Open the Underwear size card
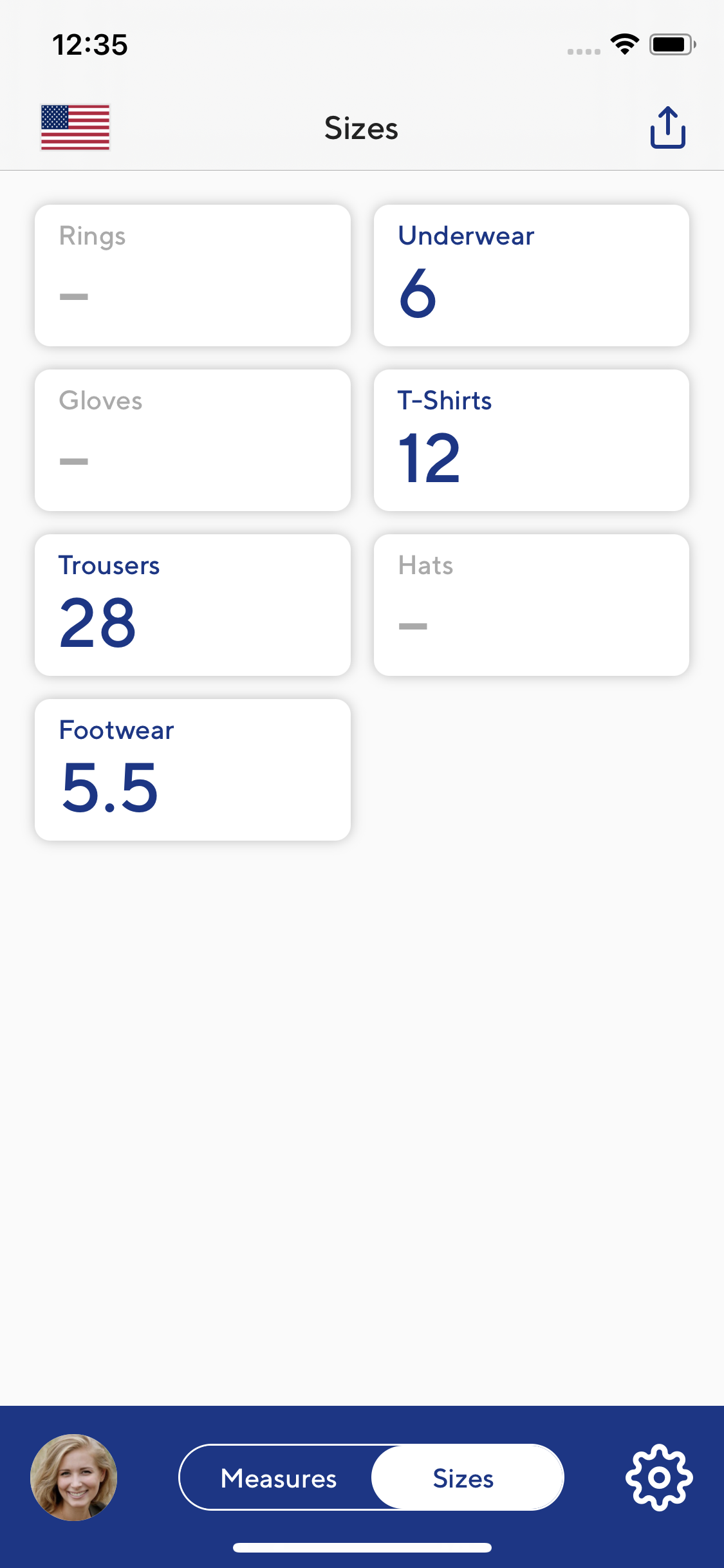Image resolution: width=724 pixels, height=1568 pixels. [x=531, y=275]
